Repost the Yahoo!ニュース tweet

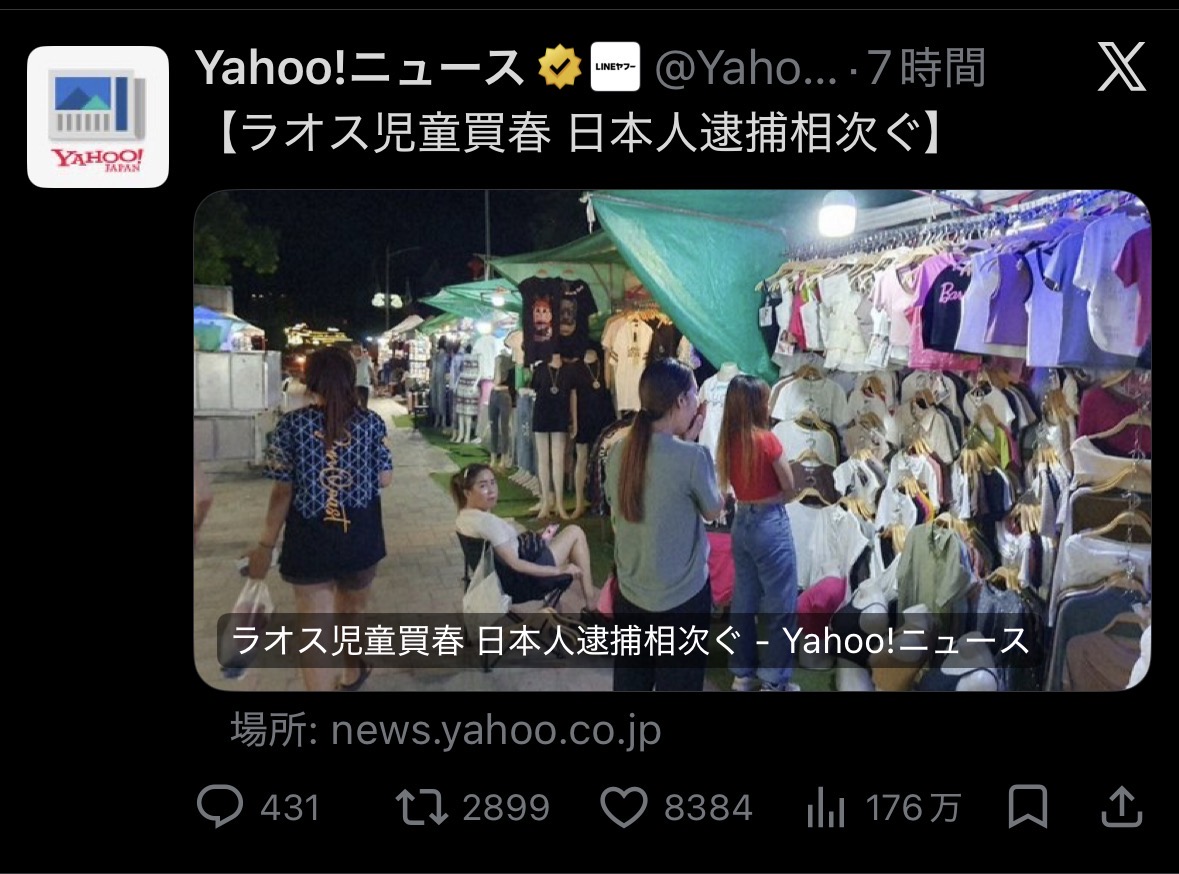pyautogui.click(x=422, y=807)
